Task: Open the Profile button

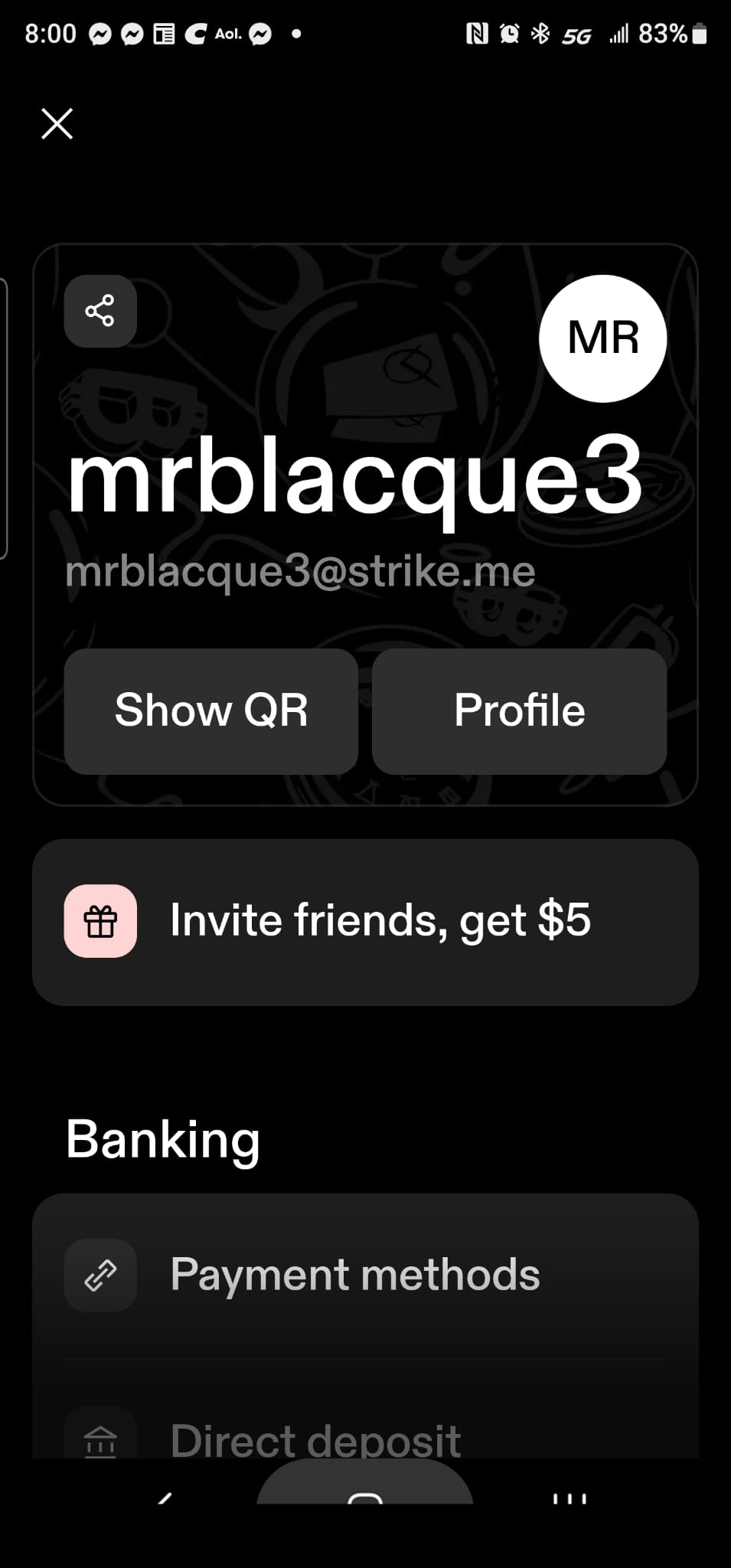Action: [x=519, y=711]
